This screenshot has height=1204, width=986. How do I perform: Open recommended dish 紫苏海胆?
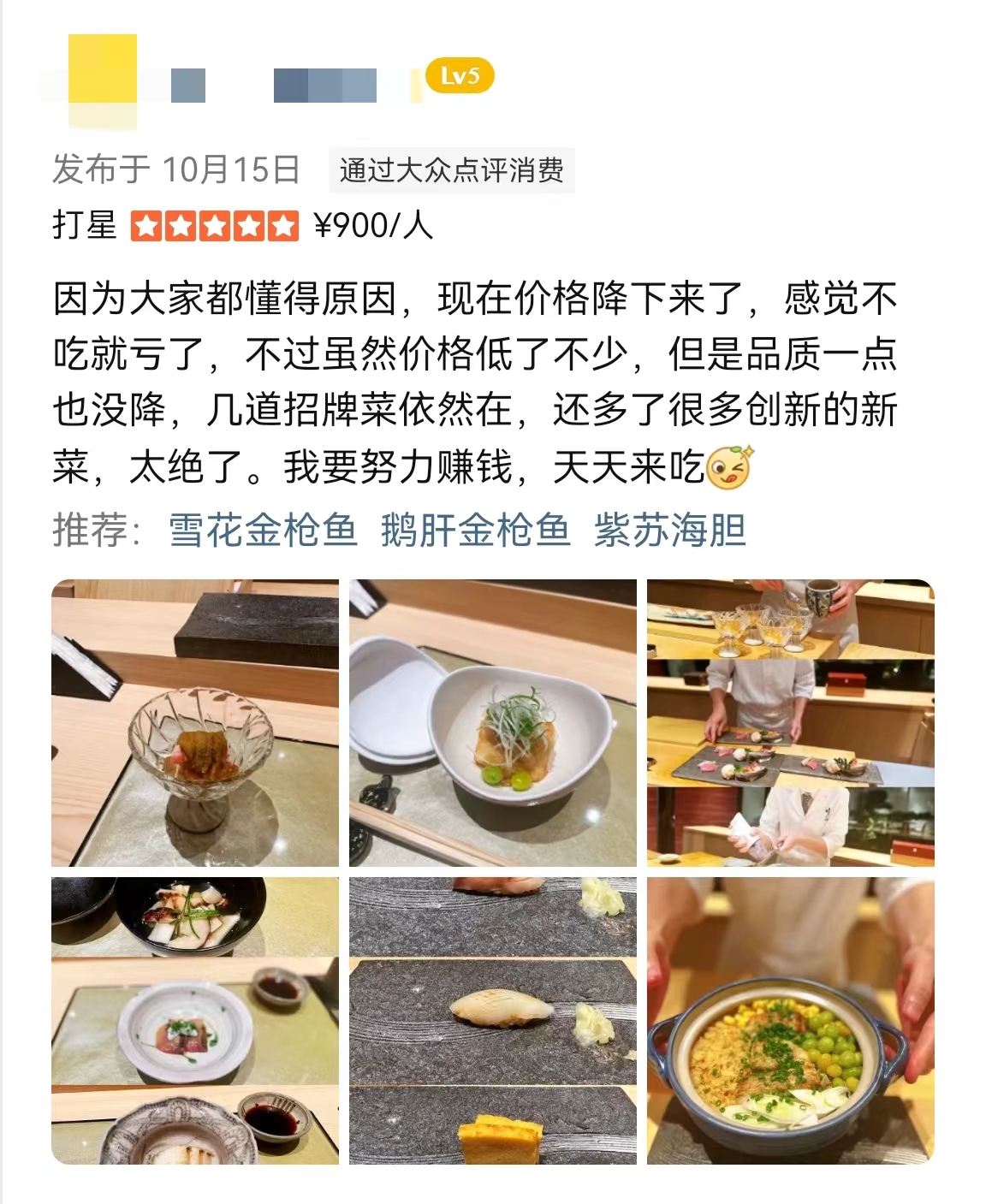click(670, 530)
